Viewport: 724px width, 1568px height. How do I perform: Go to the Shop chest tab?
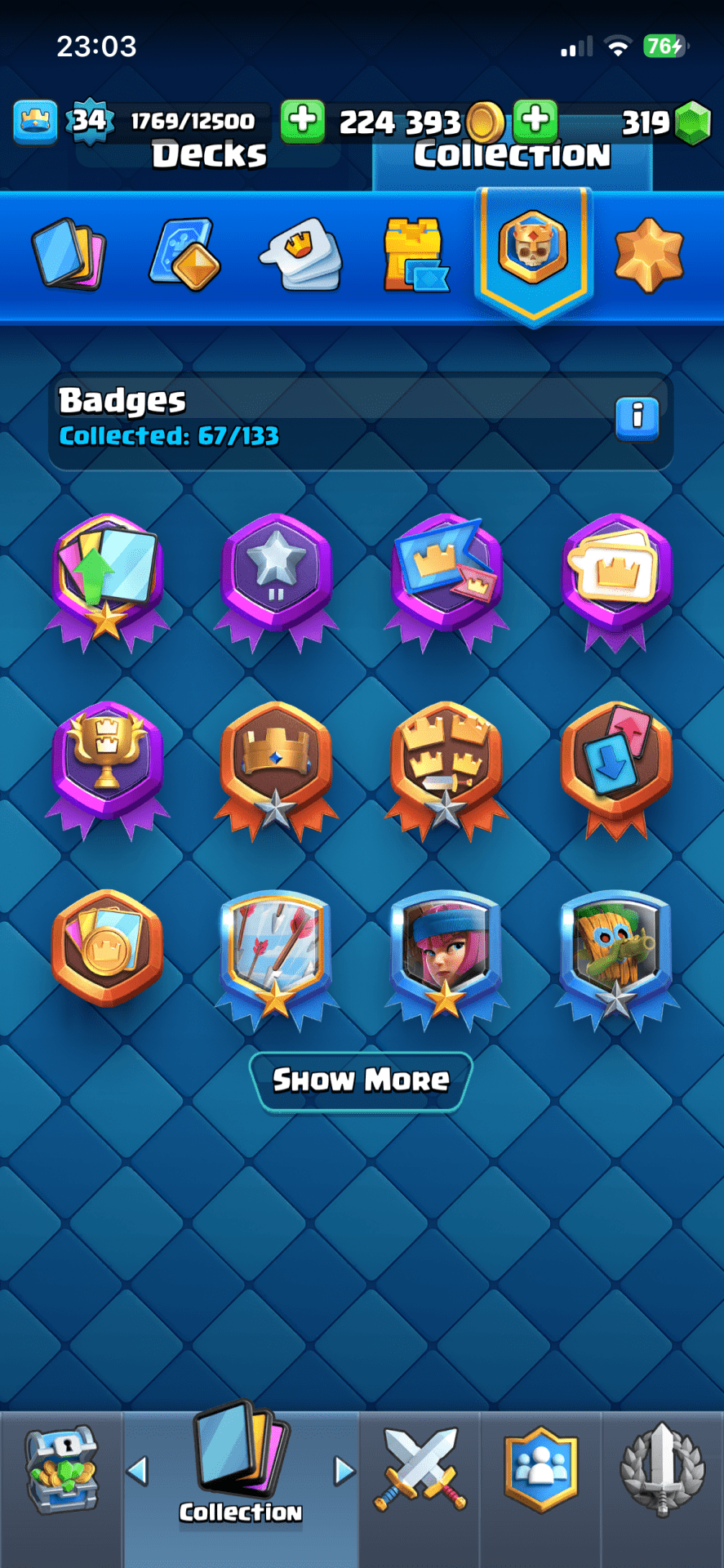61,1470
